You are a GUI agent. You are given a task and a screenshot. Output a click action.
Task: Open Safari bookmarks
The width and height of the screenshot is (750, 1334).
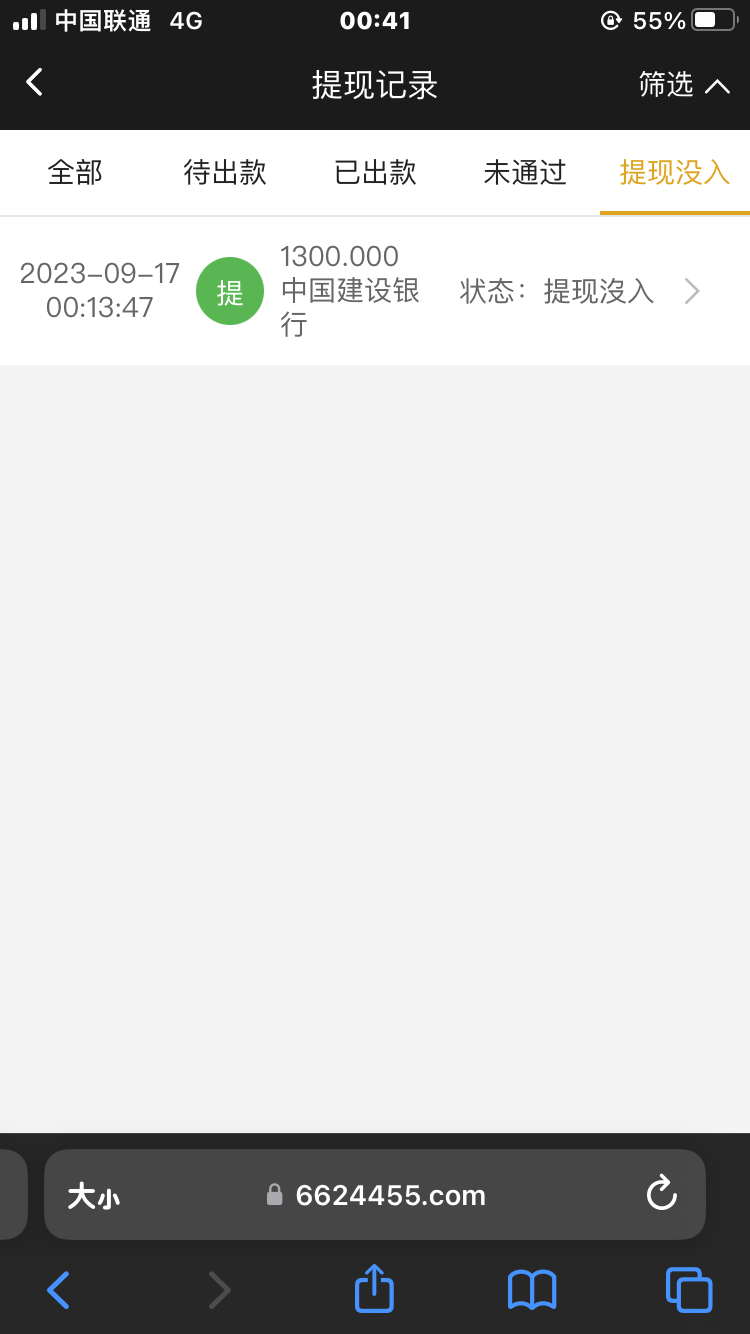pos(532,1290)
